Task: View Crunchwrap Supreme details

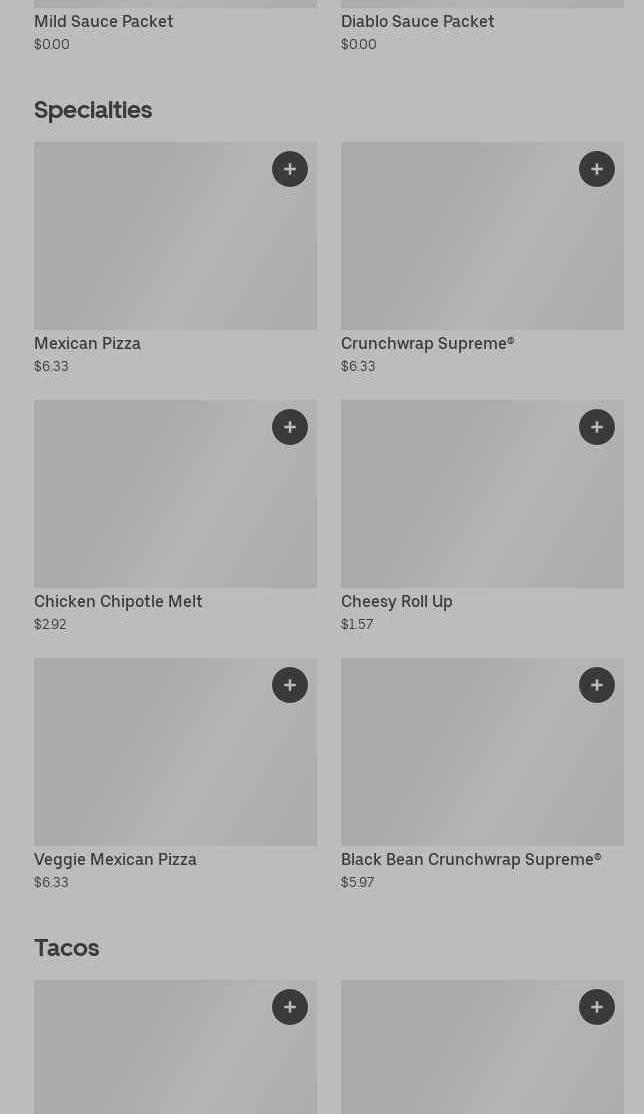Action: [x=460, y=250]
